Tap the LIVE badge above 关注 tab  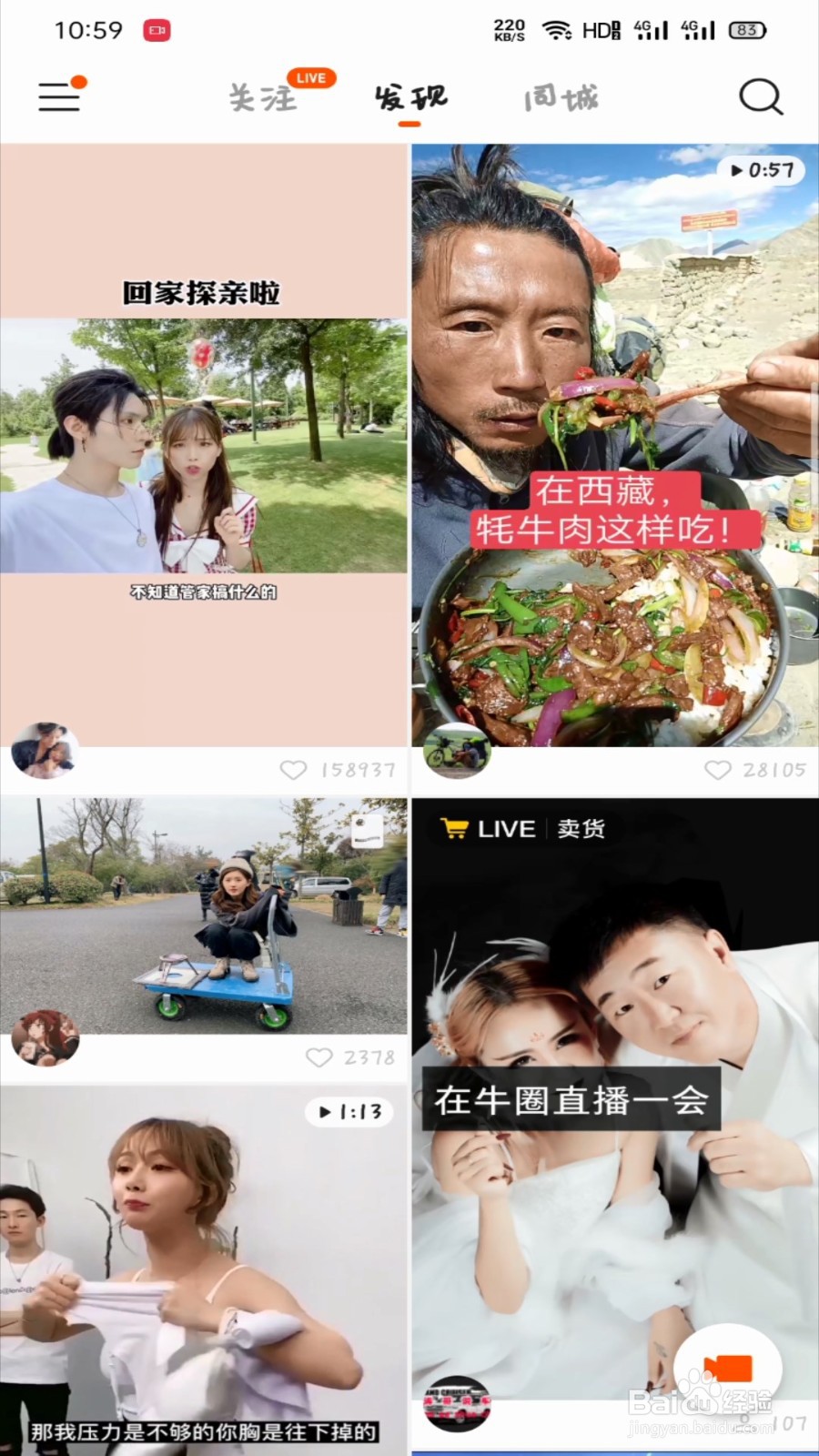point(310,77)
